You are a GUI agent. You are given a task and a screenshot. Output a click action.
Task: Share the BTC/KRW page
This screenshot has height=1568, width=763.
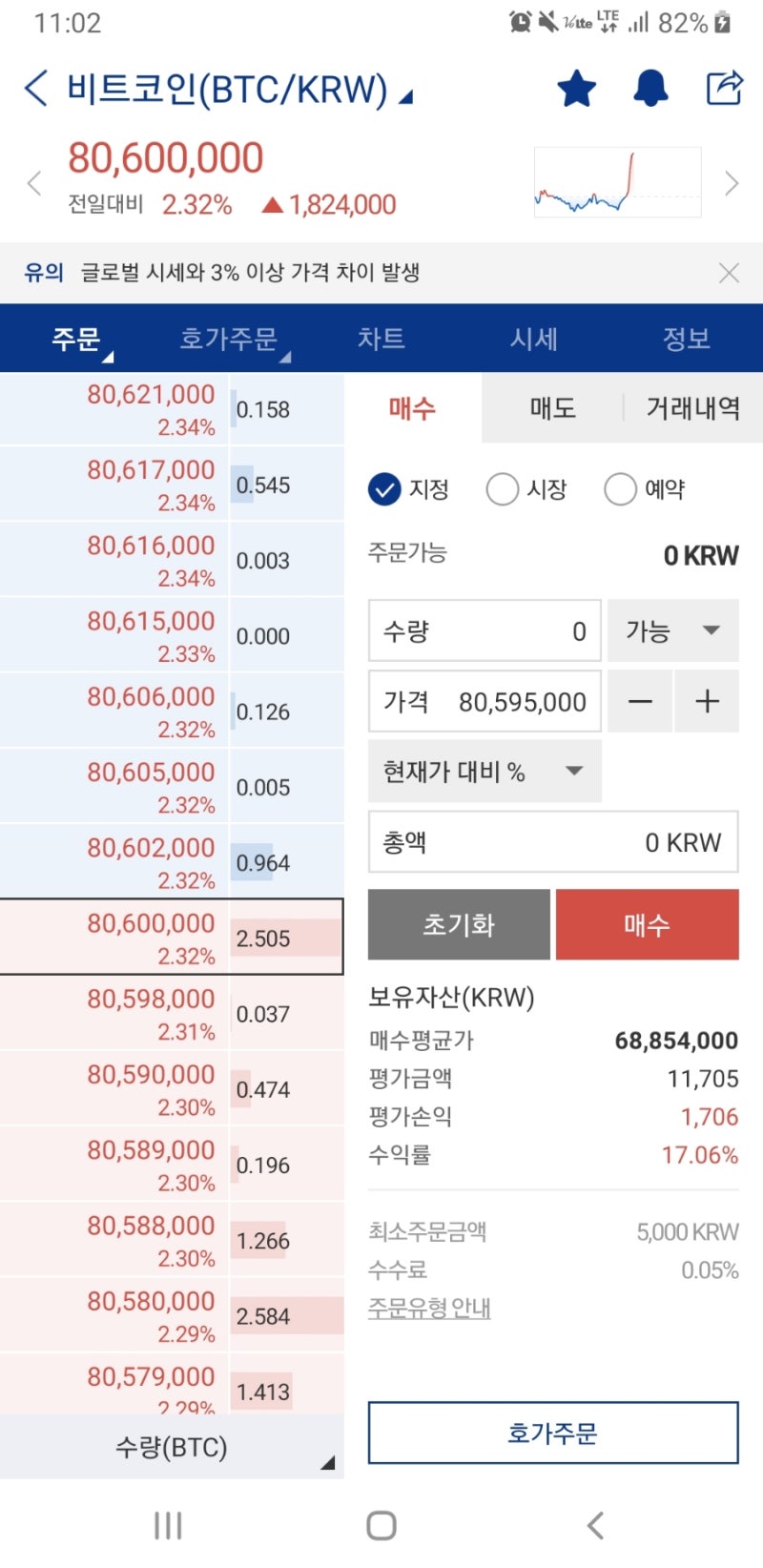(x=725, y=88)
